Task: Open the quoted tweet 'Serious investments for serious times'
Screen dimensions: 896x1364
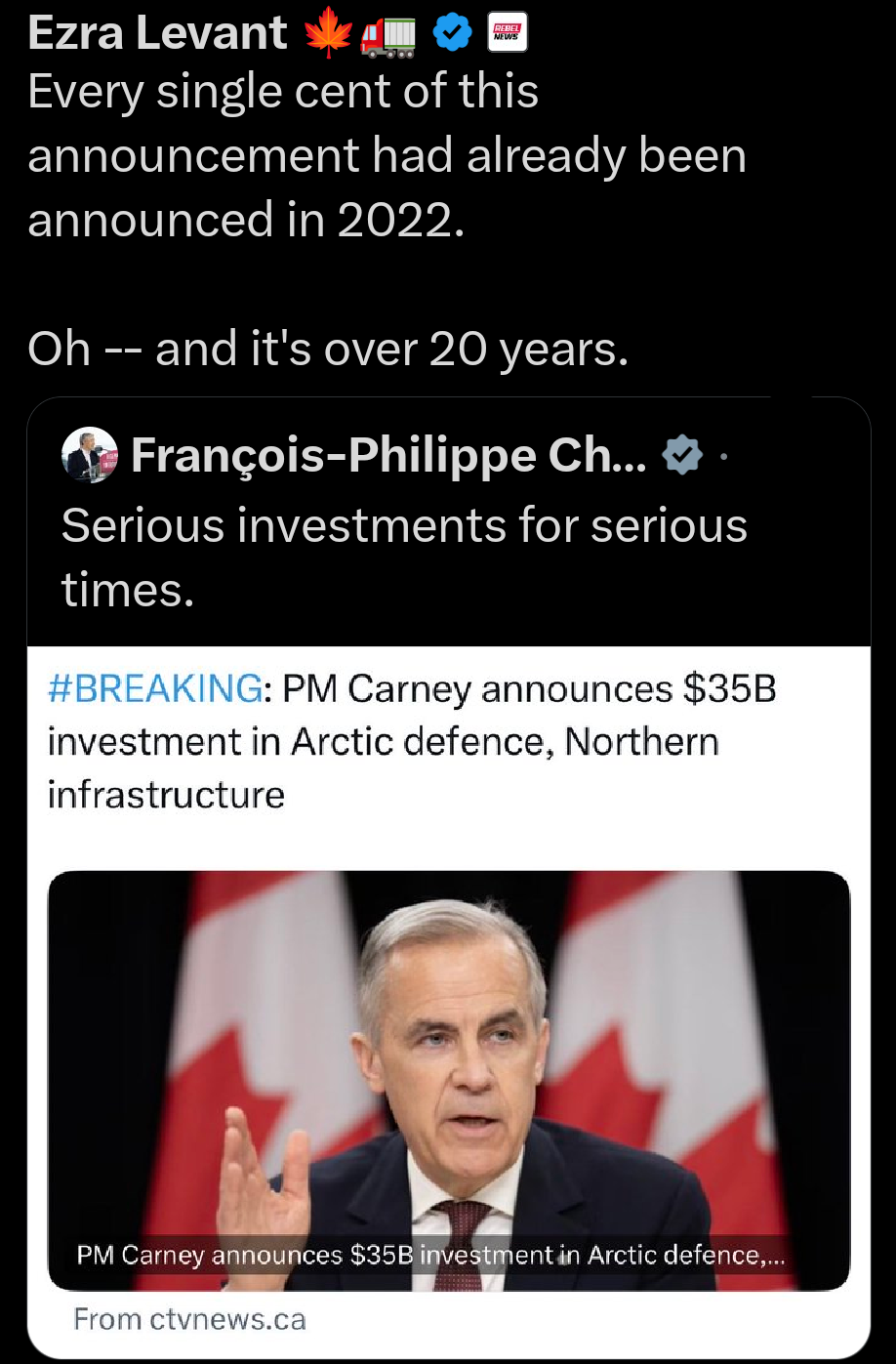Action: click(x=405, y=557)
